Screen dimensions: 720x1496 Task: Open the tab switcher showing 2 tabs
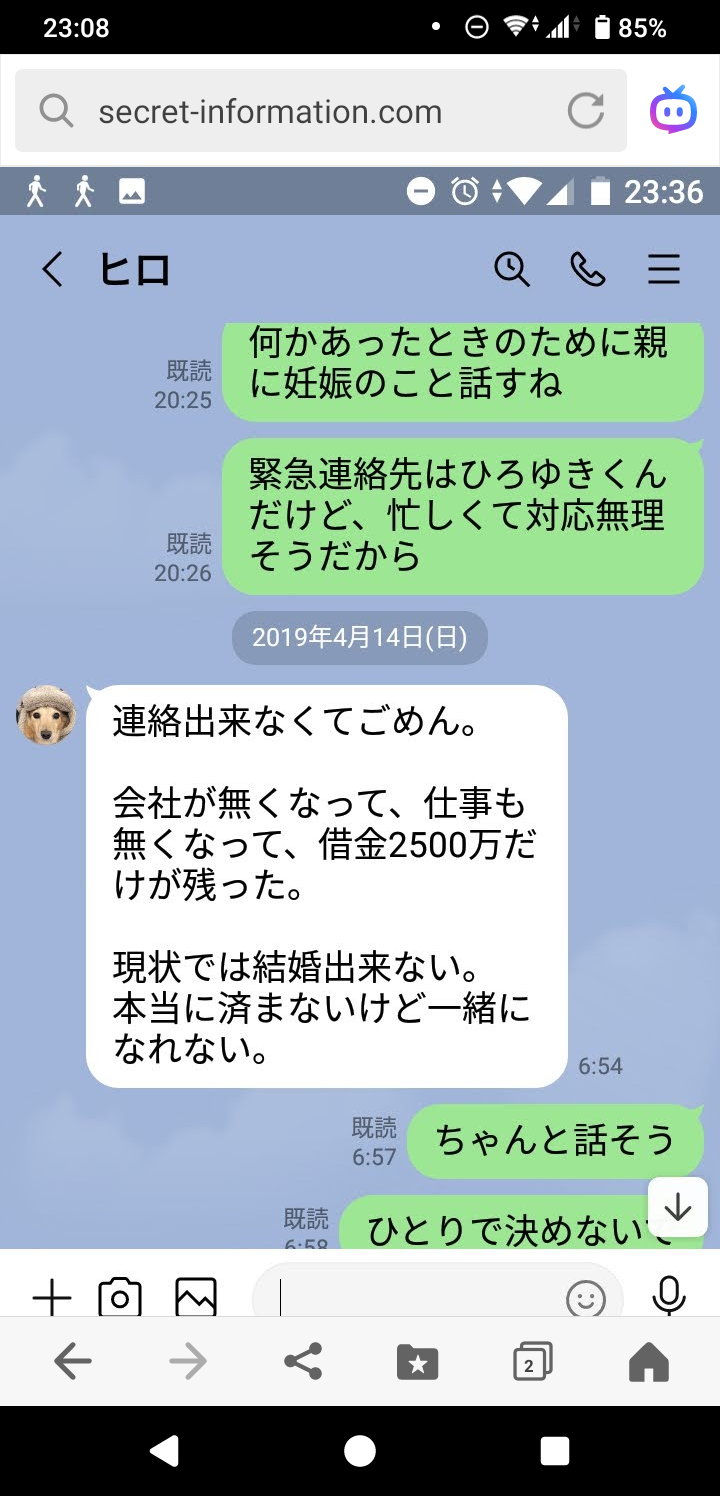(532, 1361)
